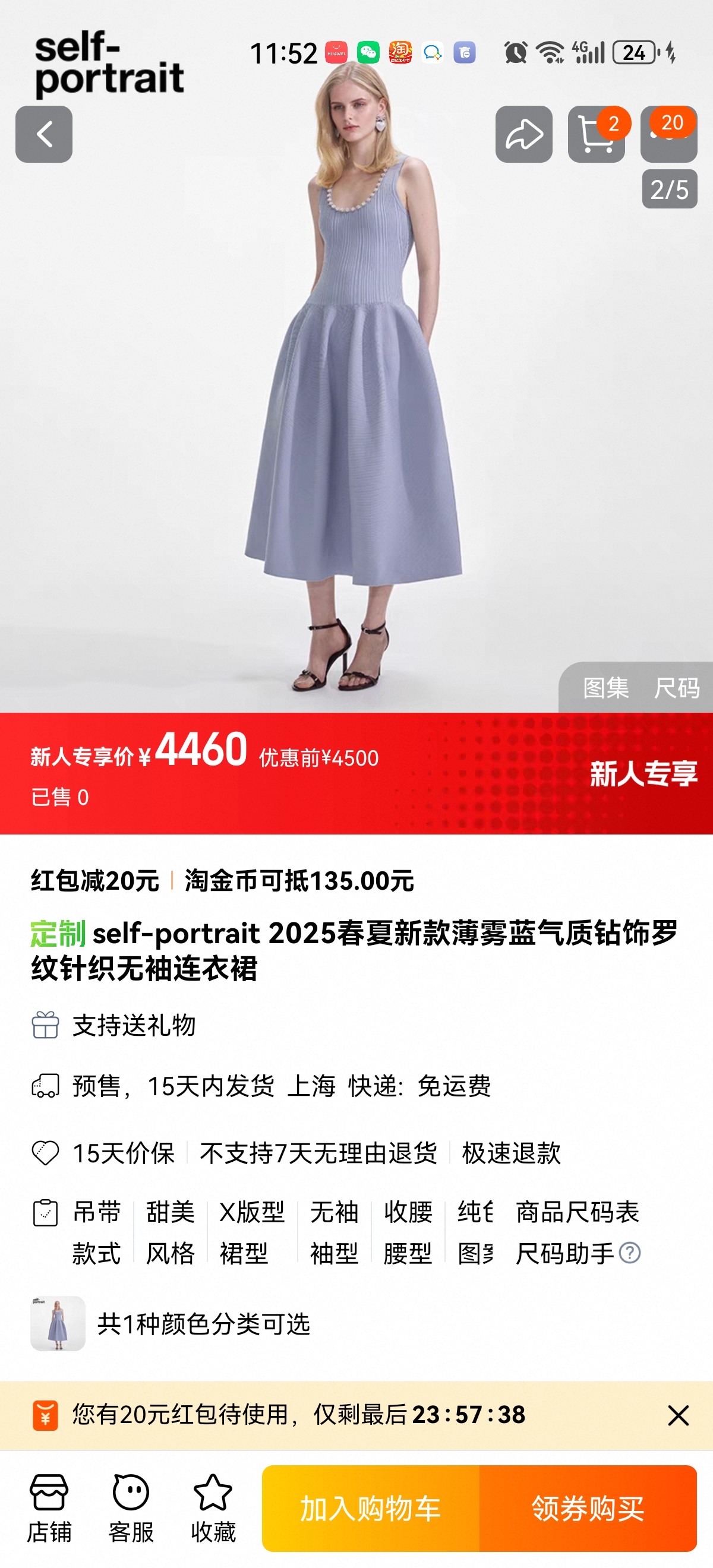Open the shopping cart icon
Viewport: 713px width, 1568px height.
click(595, 134)
